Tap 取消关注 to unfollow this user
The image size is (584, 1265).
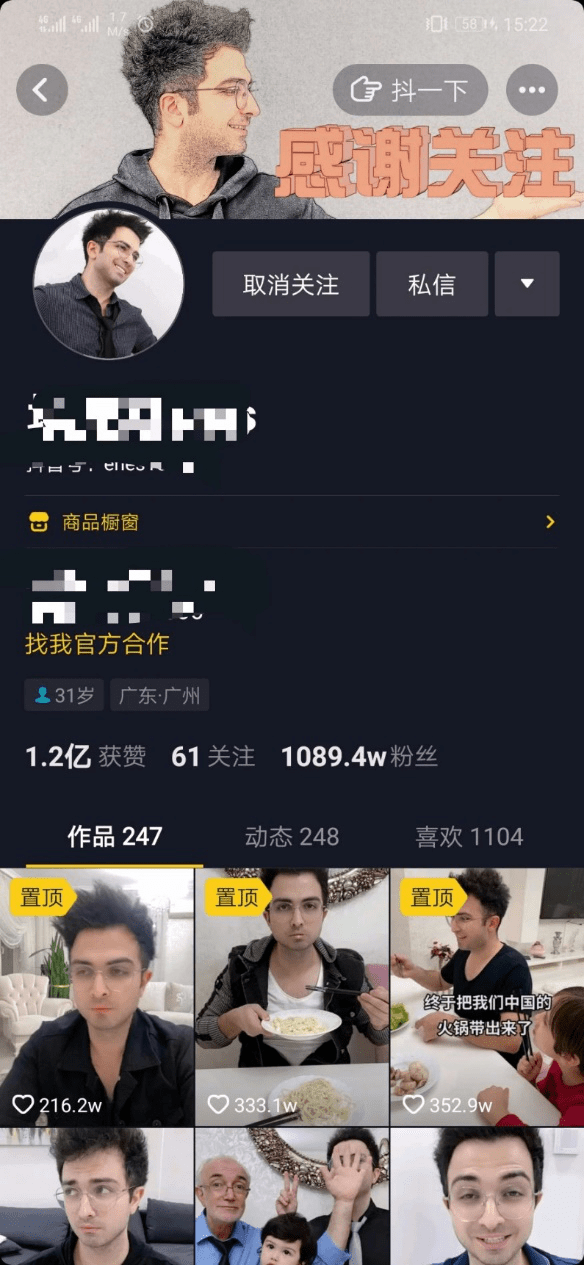291,284
